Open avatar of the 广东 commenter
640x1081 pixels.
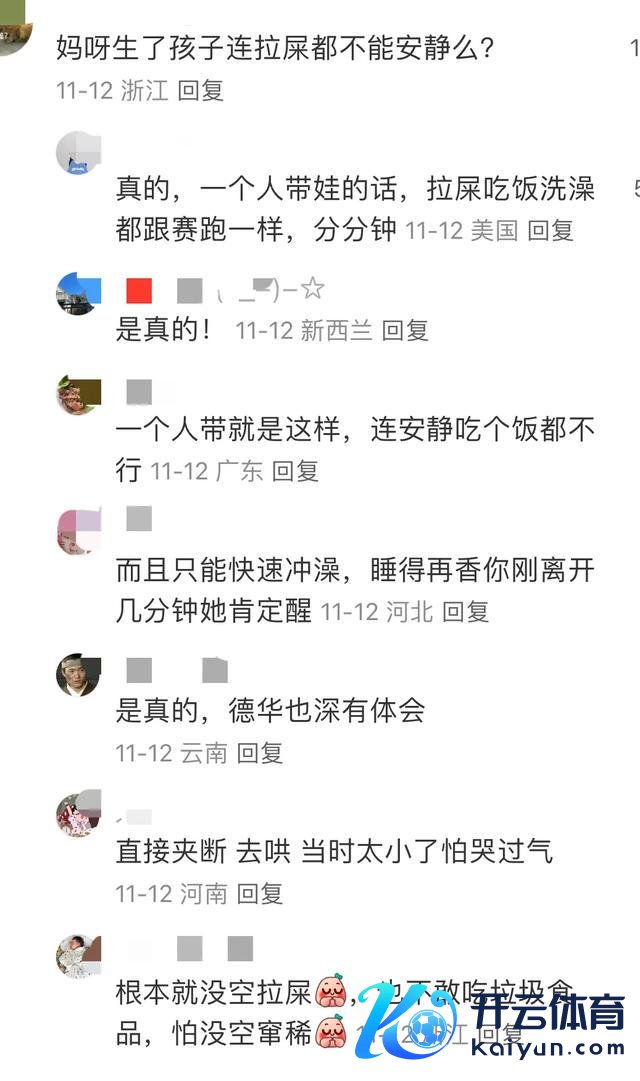76,394
